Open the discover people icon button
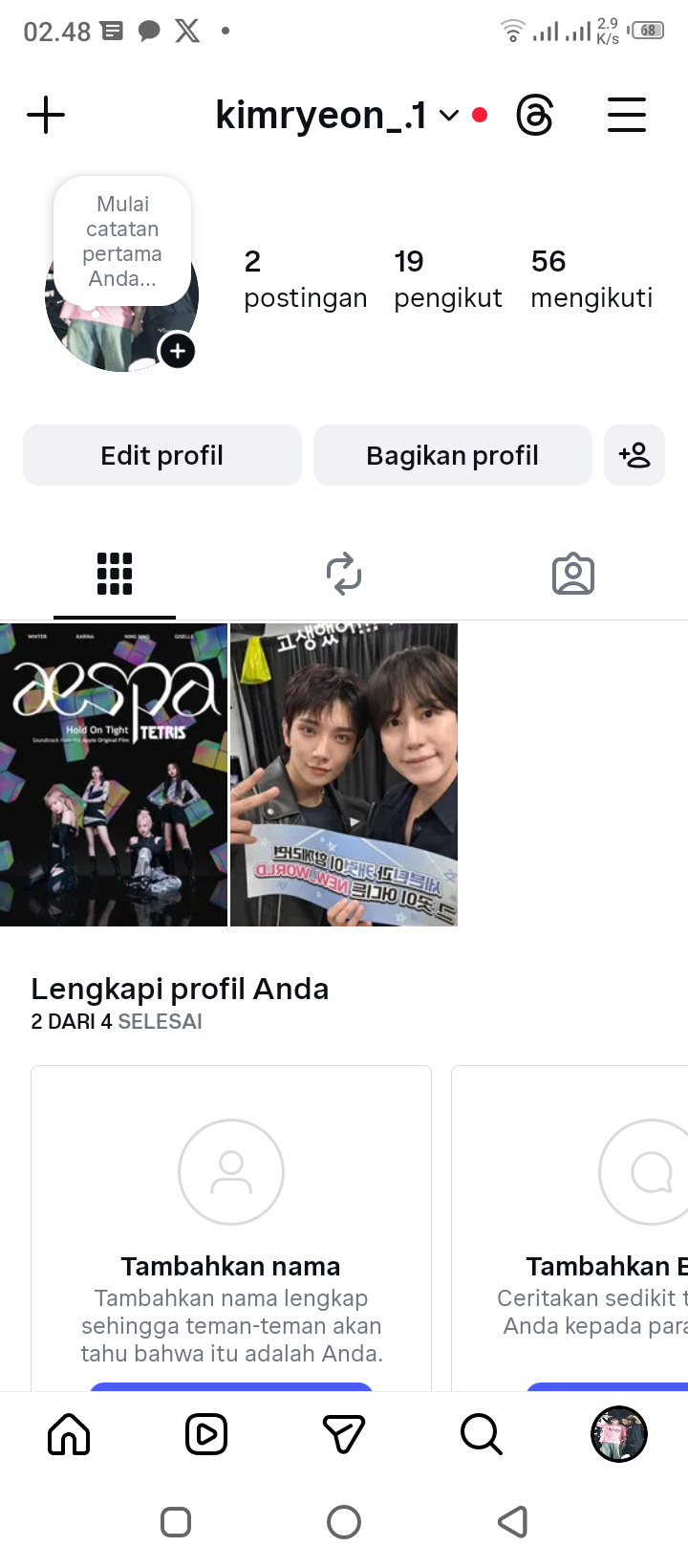 tap(634, 455)
